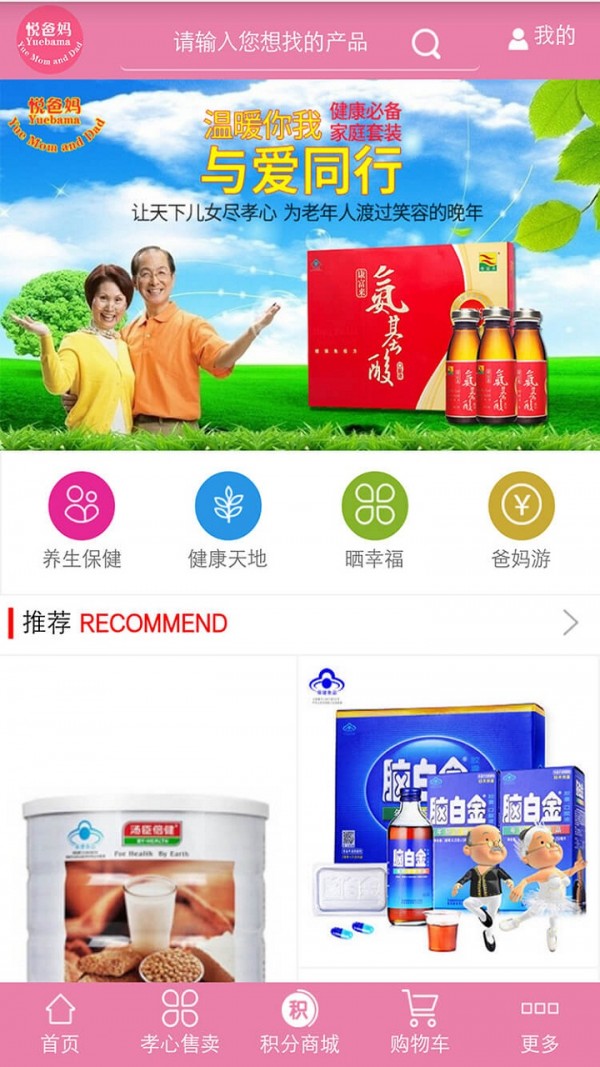Open the 购物车 shopping cart tab
Screen dimensions: 600x1067
[x=420, y=1024]
